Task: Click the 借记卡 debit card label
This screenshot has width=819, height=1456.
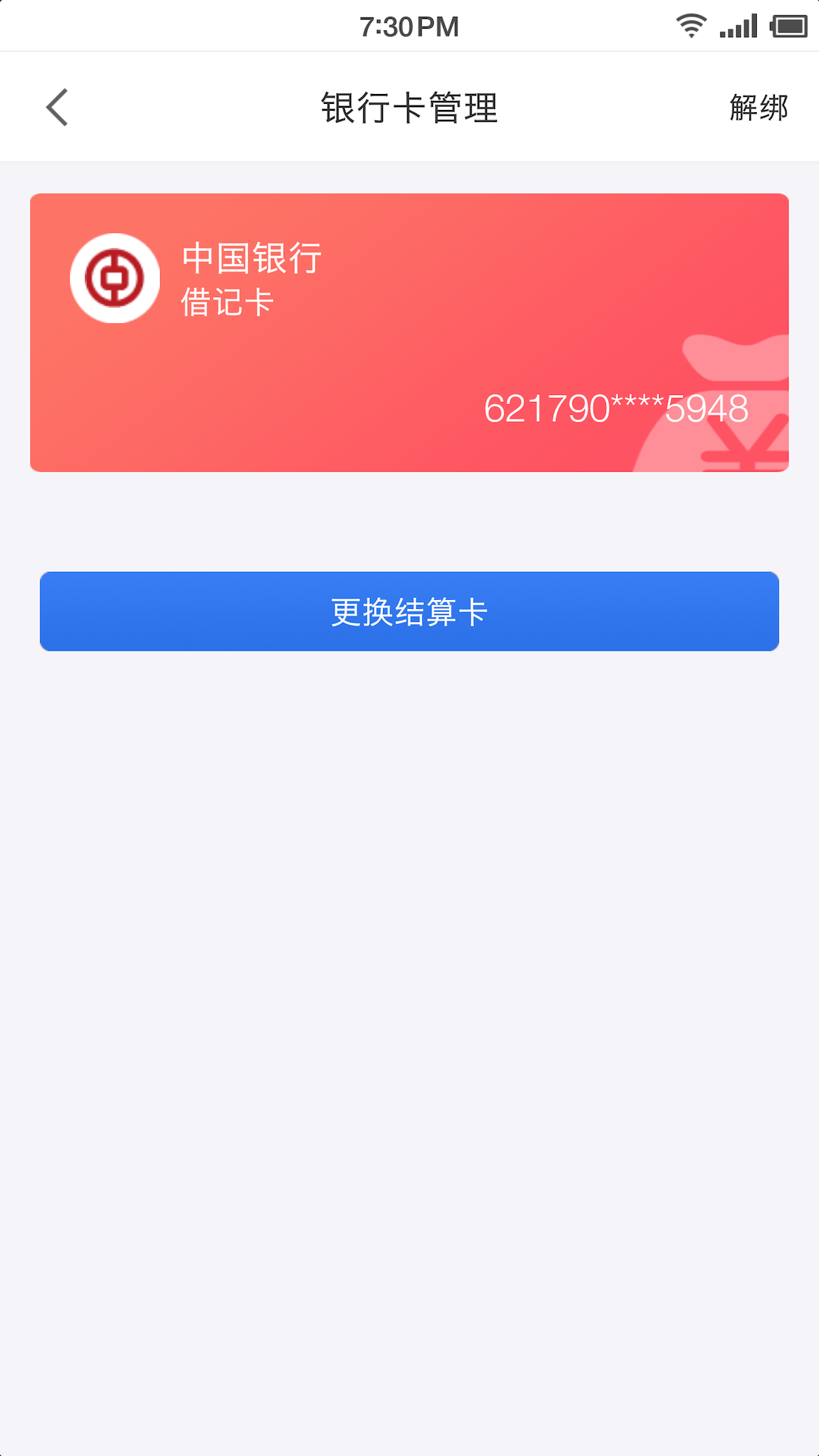Action: [226, 302]
